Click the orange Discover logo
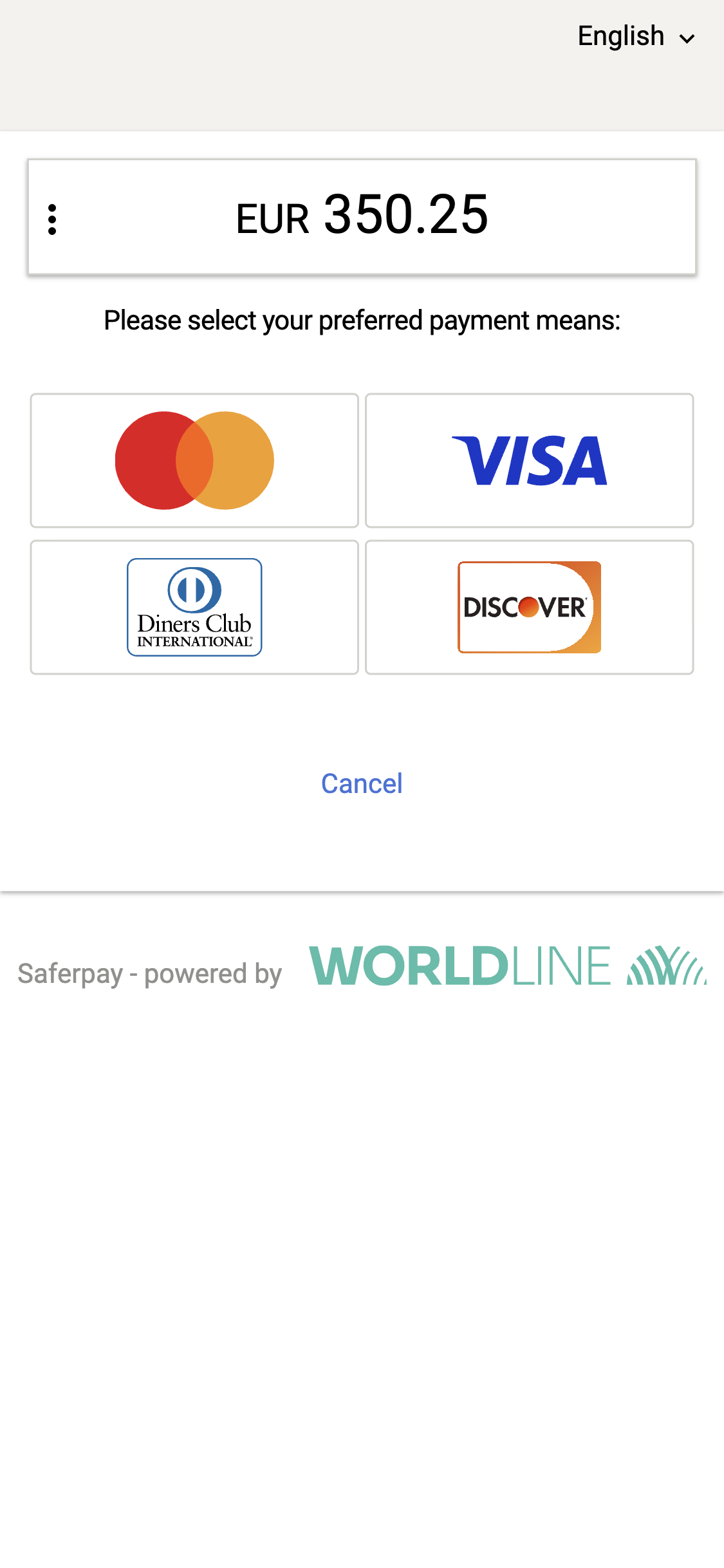 [x=528, y=607]
